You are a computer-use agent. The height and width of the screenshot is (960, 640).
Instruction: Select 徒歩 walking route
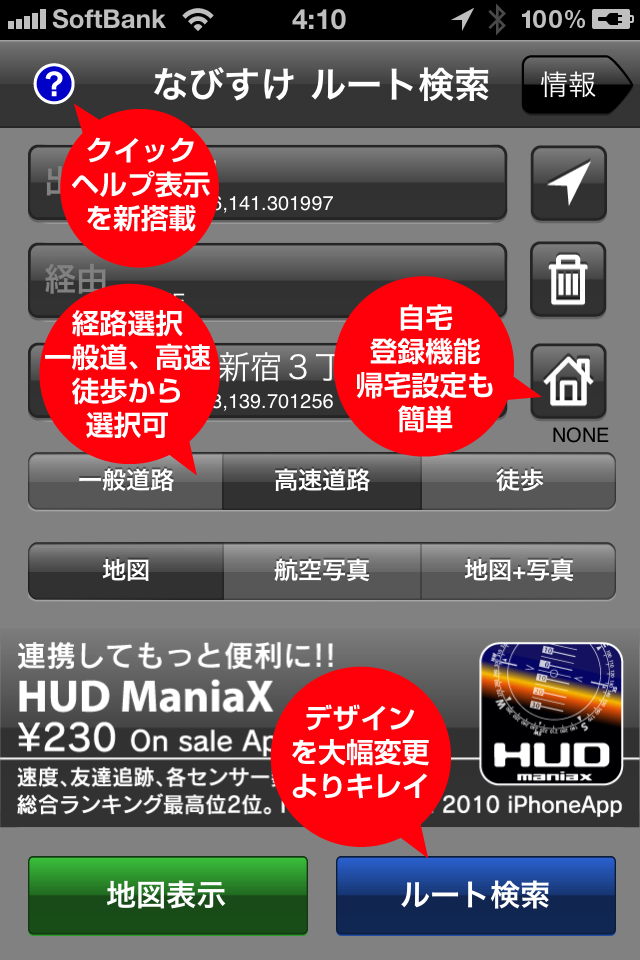(x=518, y=481)
